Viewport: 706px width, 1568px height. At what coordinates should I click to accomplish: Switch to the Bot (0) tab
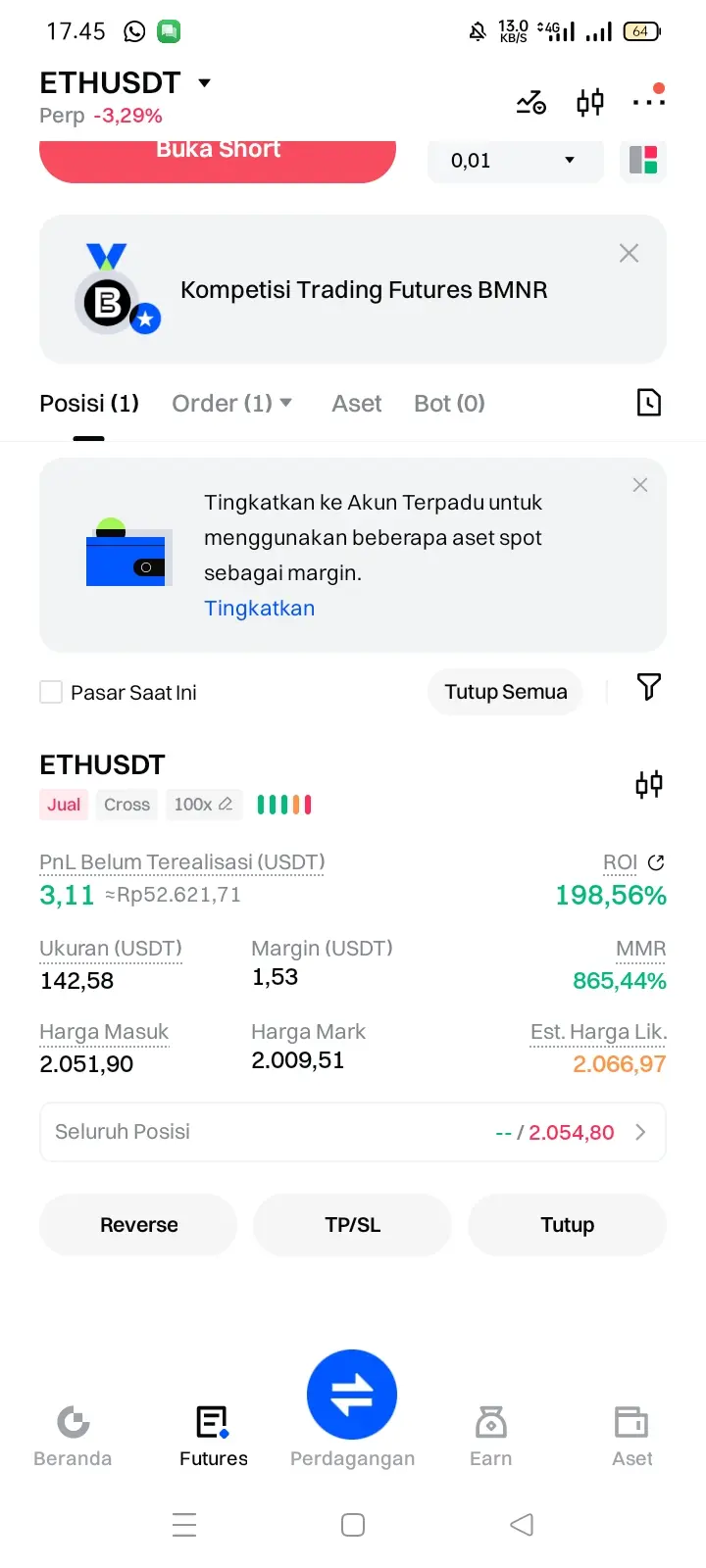[x=449, y=404]
